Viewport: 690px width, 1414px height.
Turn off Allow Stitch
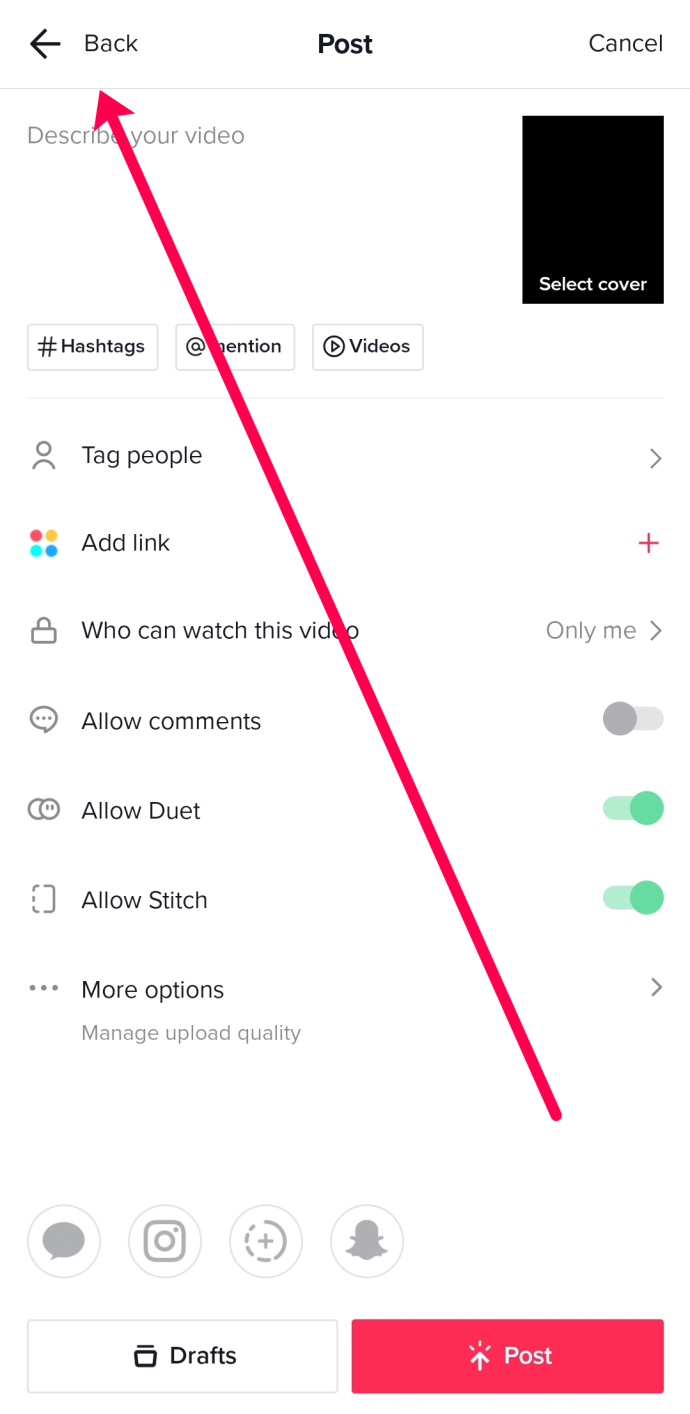633,898
